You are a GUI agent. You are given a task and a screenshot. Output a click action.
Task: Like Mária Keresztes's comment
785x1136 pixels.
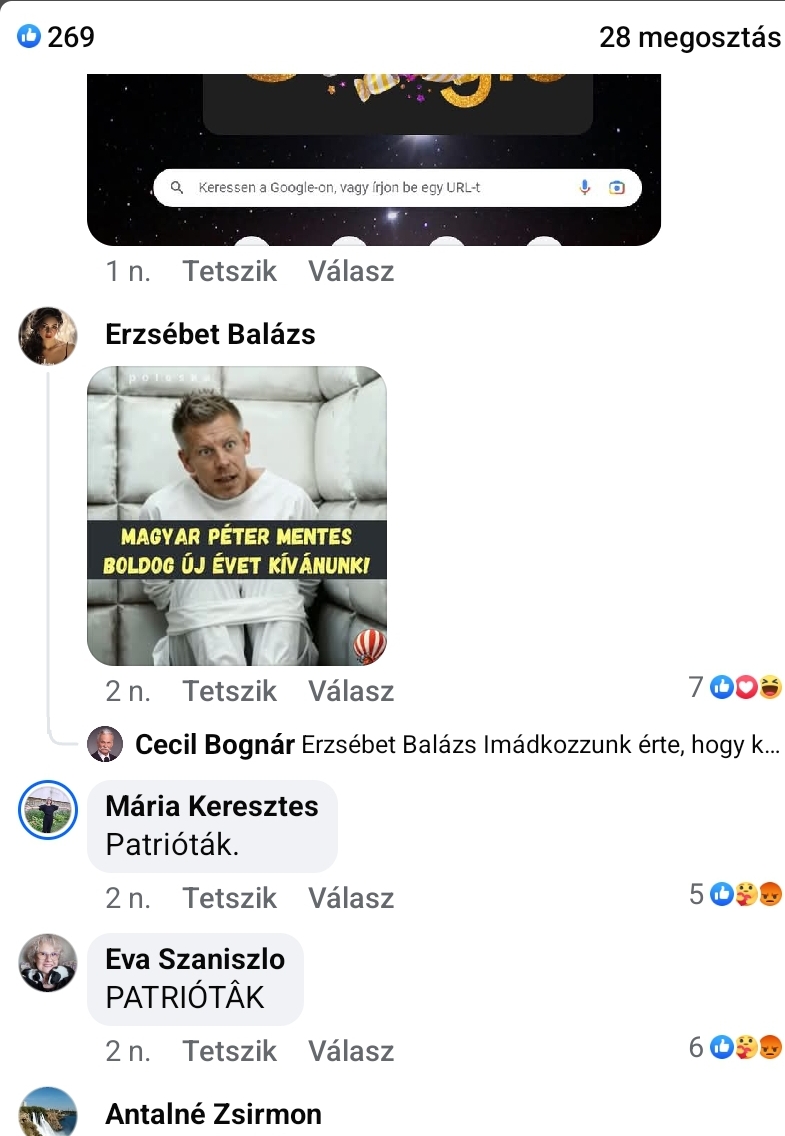click(229, 898)
